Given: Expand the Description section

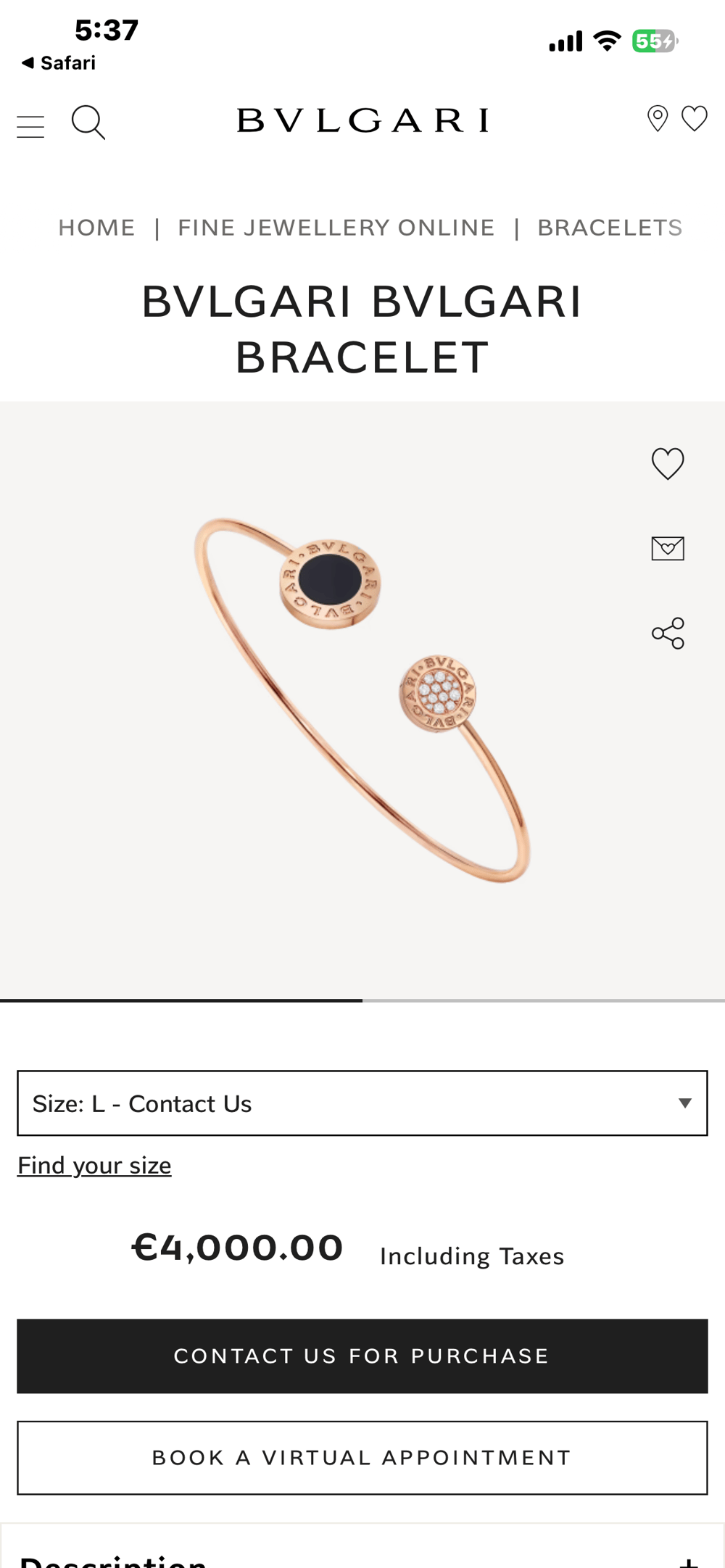Looking at the screenshot, I should tap(687, 1560).
